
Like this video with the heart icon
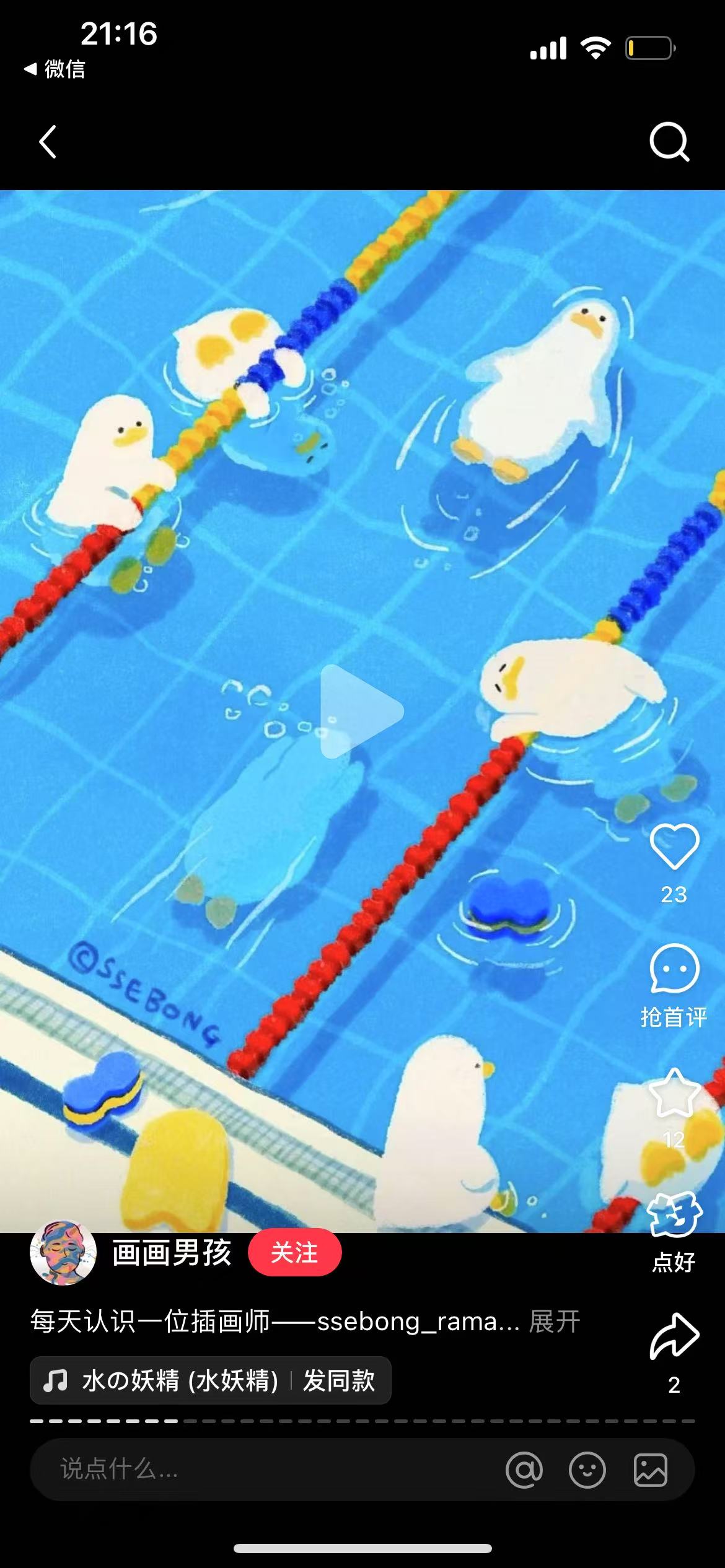click(x=674, y=846)
